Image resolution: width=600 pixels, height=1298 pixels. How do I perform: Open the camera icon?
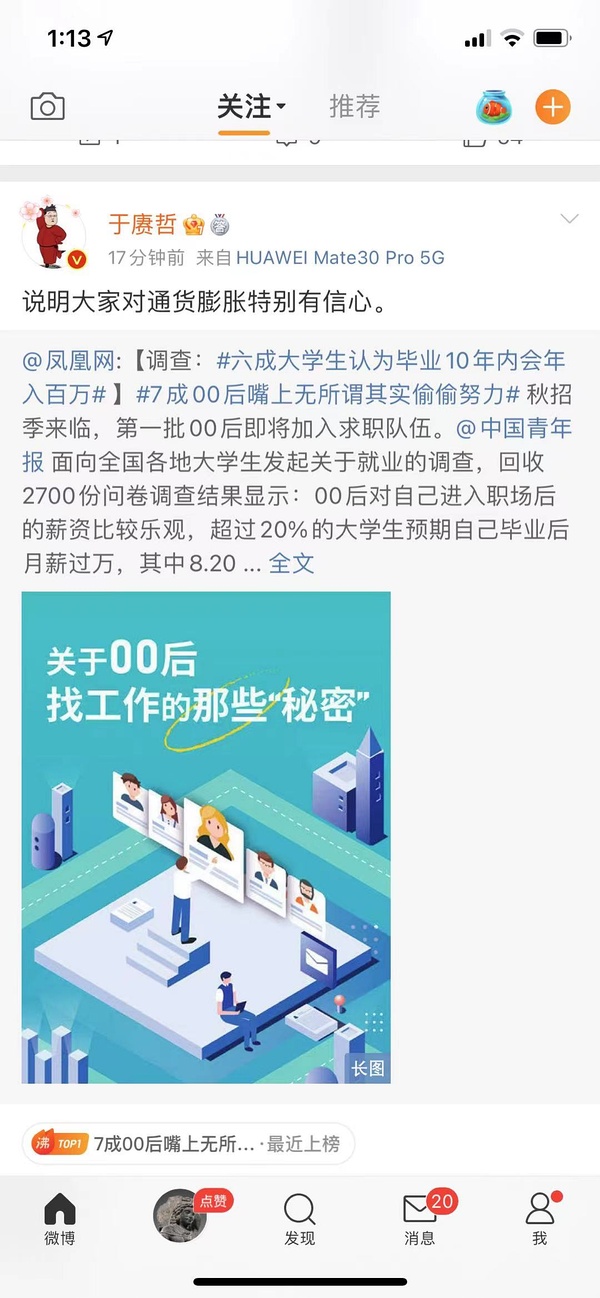(47, 107)
